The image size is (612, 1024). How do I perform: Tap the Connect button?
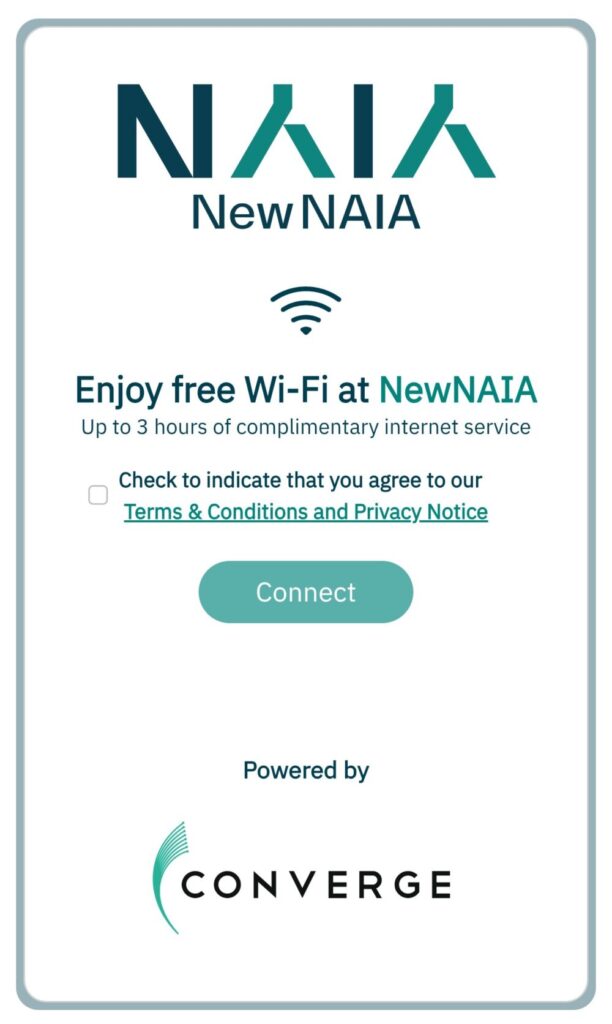(x=305, y=592)
